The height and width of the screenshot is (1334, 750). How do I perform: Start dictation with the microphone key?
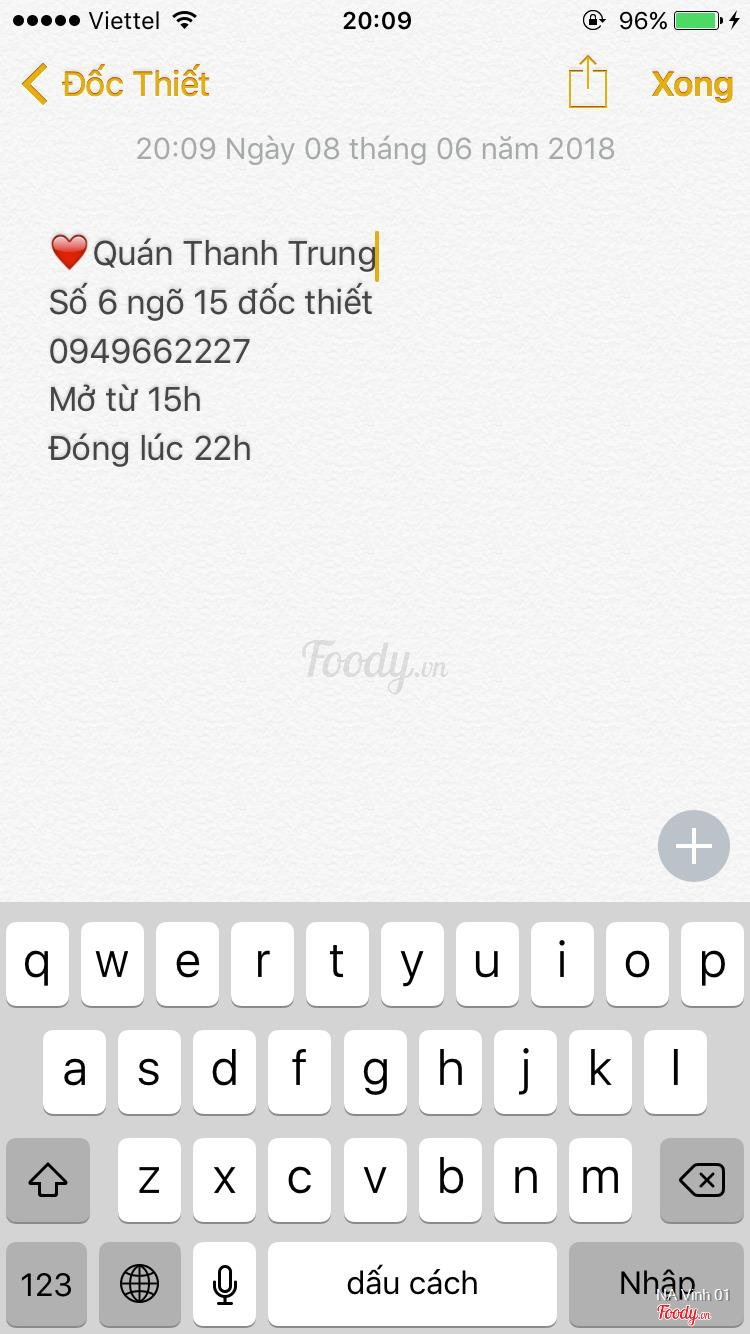(225, 1284)
